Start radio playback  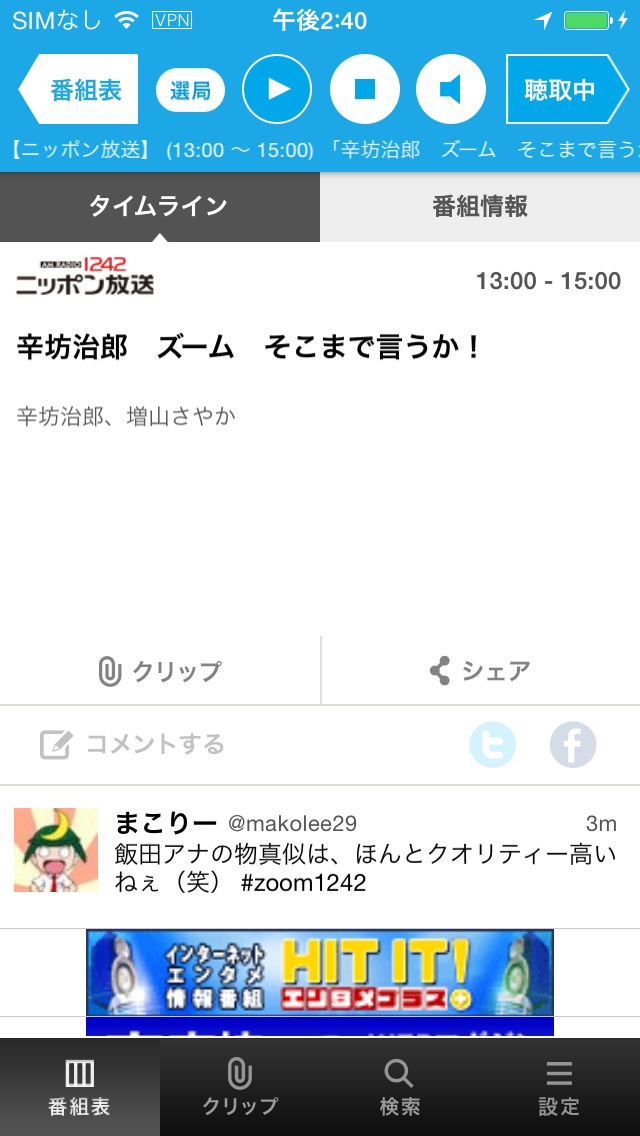click(x=277, y=90)
